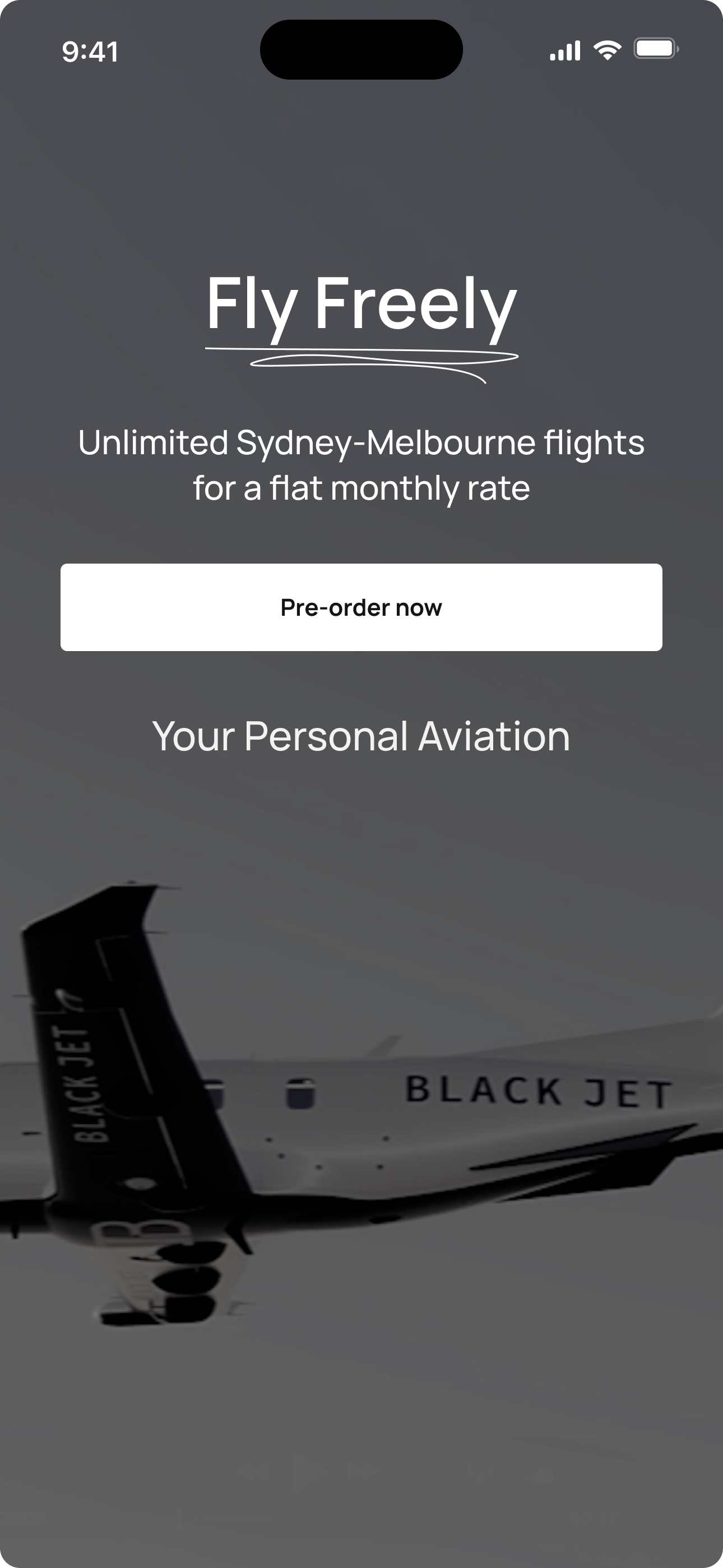Tap the Pre-order now button

click(x=361, y=607)
